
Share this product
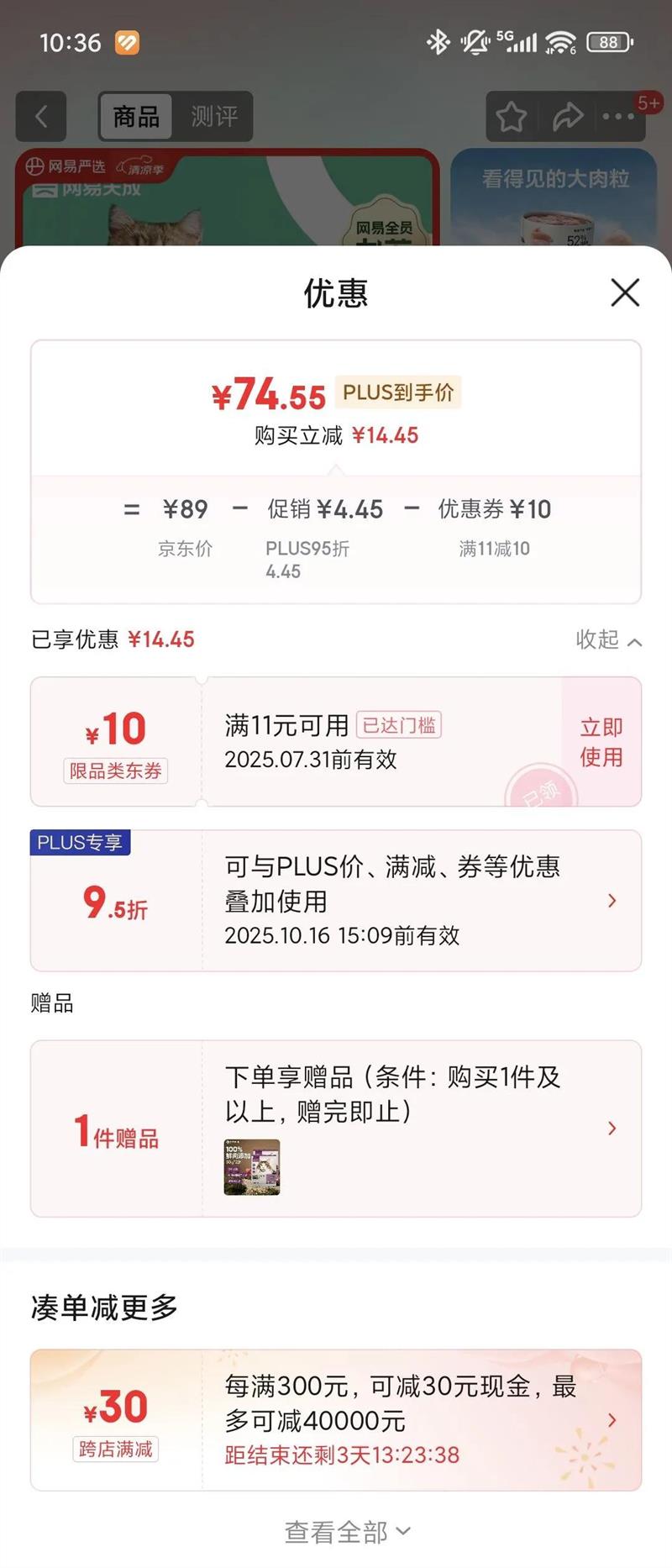click(x=568, y=117)
